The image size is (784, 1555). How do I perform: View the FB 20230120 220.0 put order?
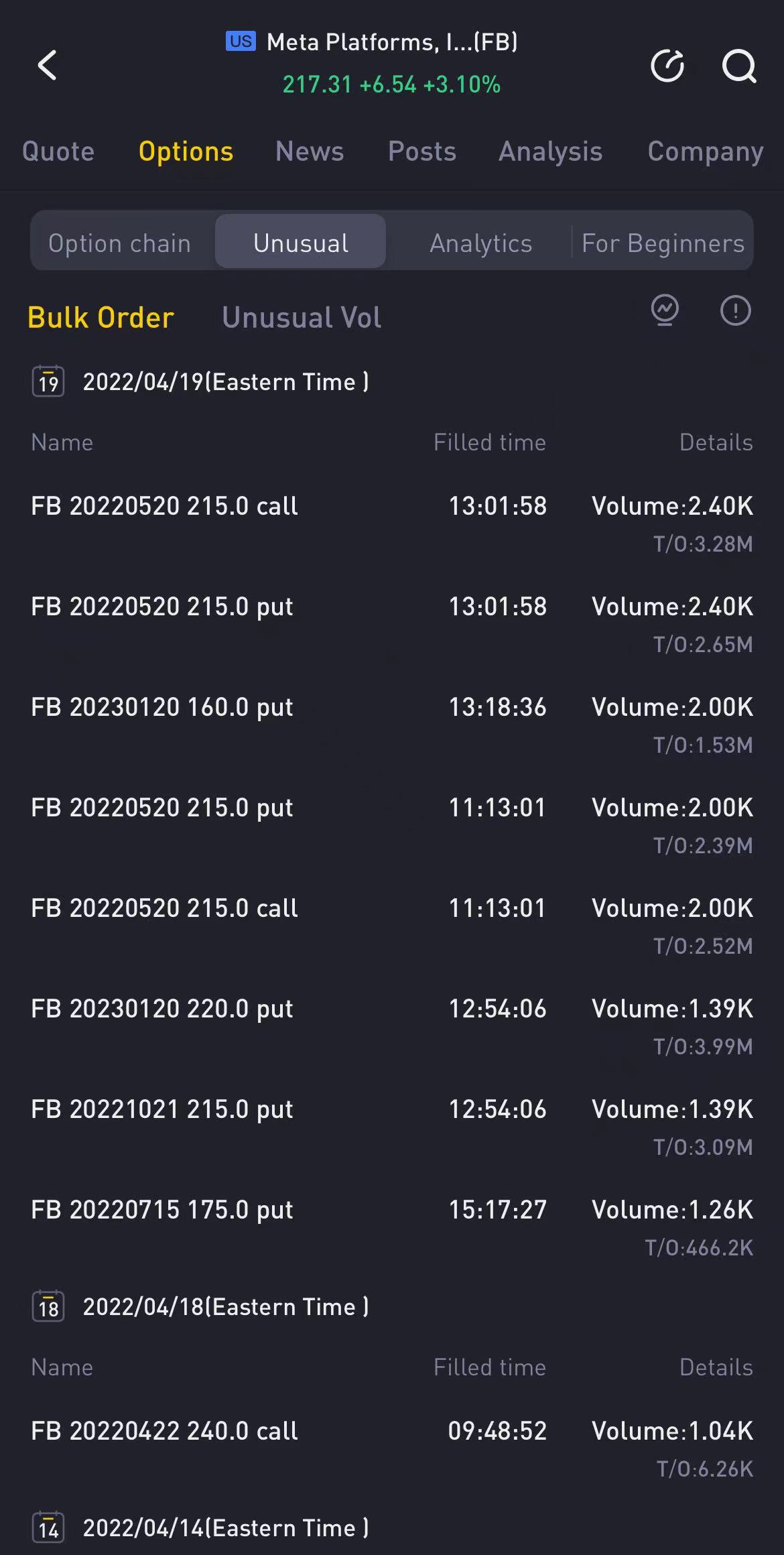(162, 1009)
